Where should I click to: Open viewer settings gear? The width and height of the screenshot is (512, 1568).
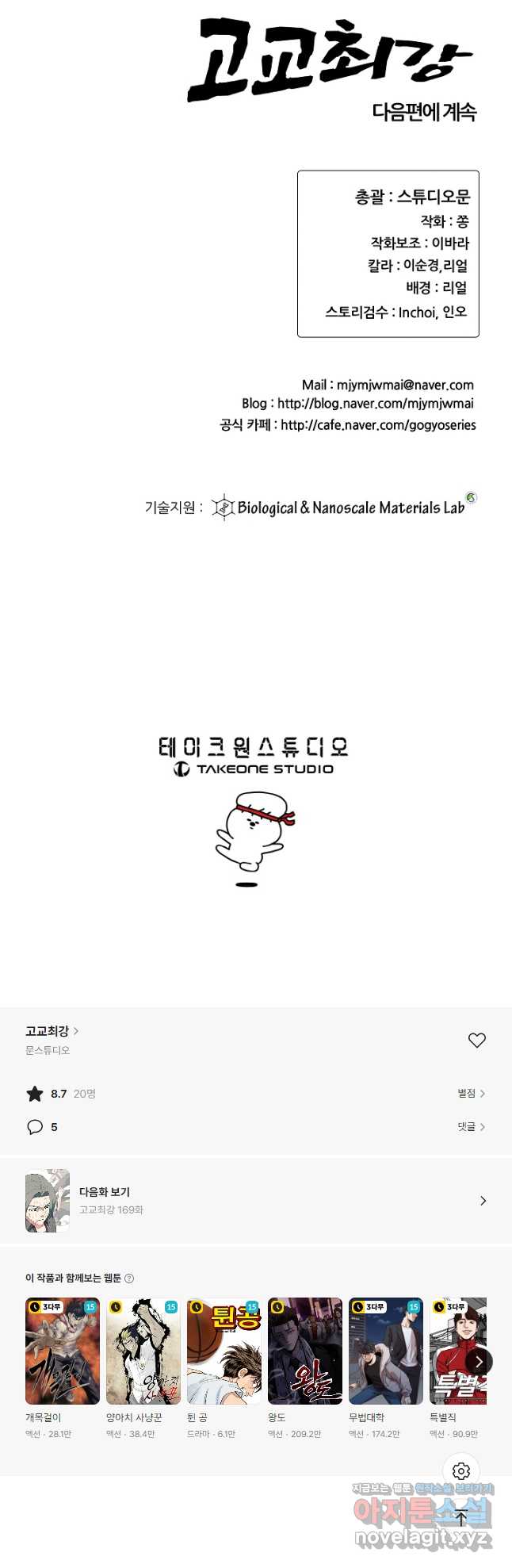point(461,1470)
